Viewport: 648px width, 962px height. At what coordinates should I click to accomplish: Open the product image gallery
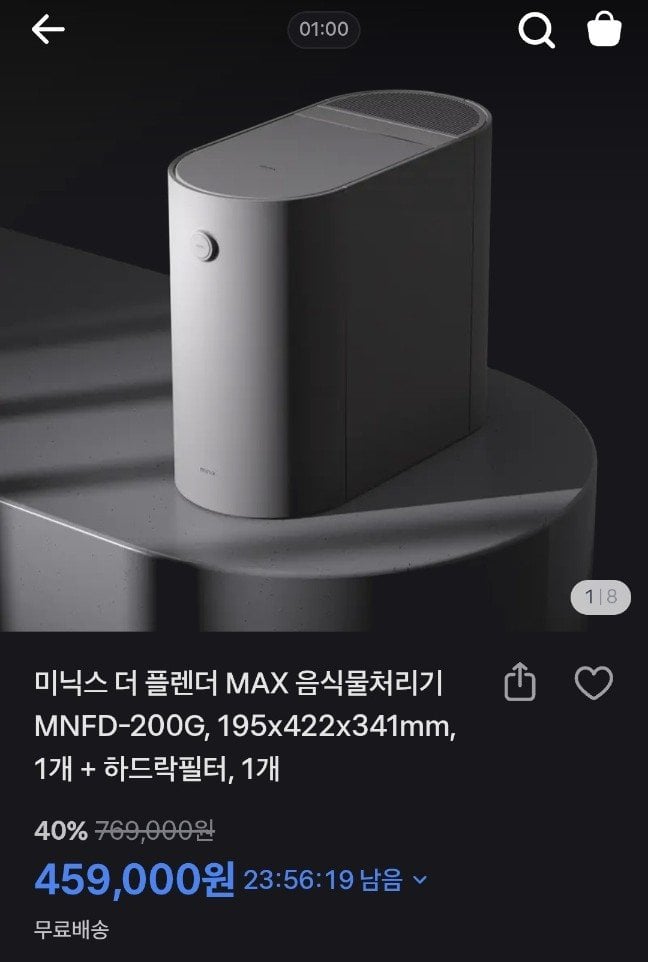click(324, 330)
